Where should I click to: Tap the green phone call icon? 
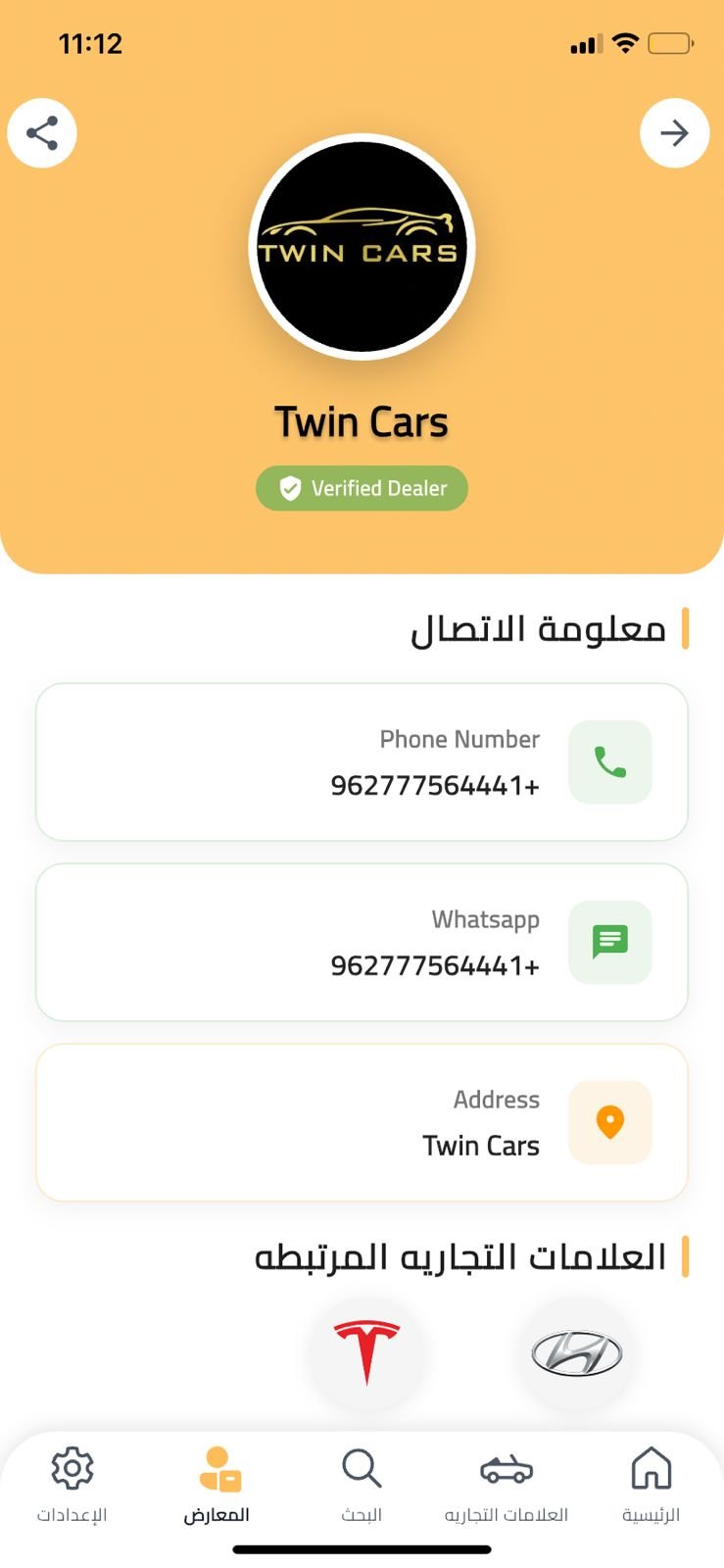point(608,762)
